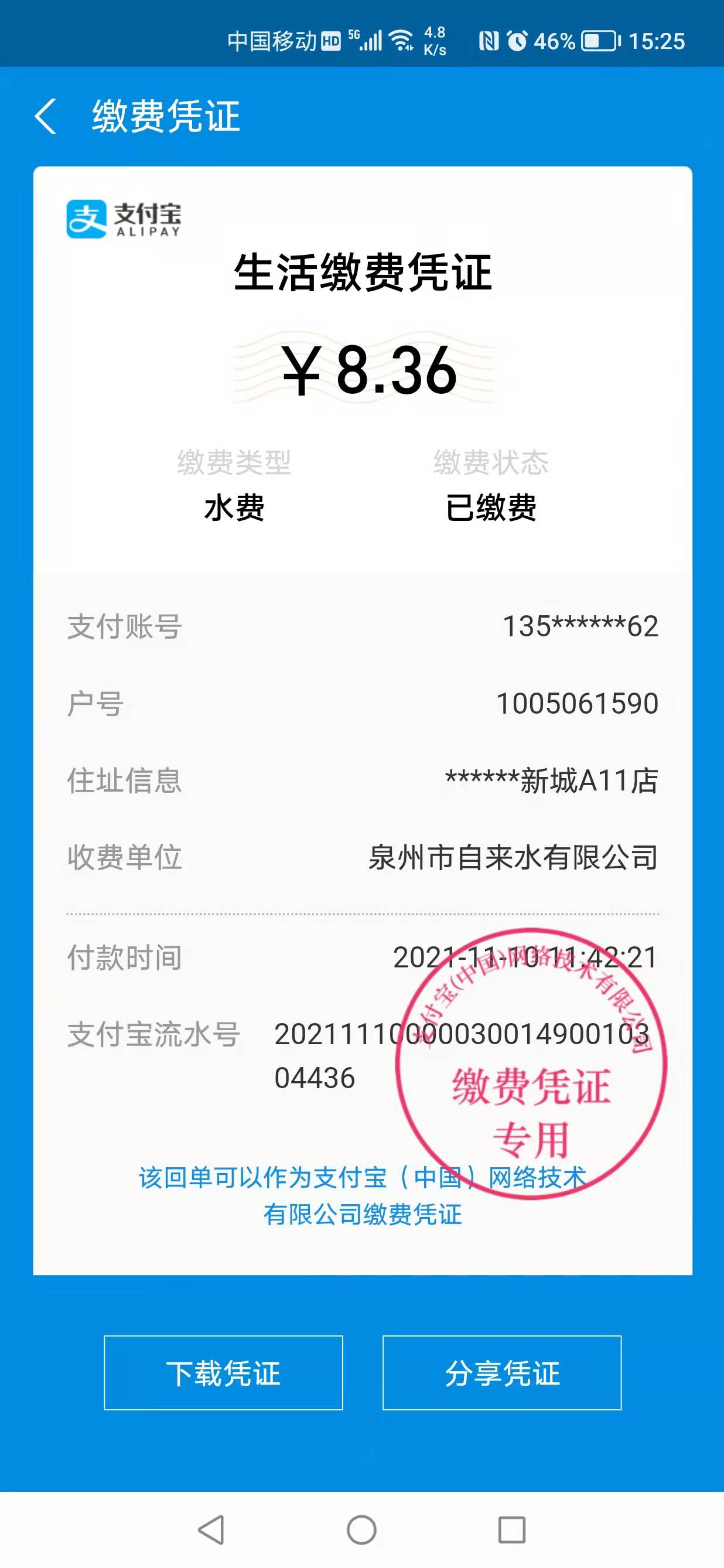Viewport: 724px width, 1568px height.
Task: Tap the system back button
Action: [211, 1530]
